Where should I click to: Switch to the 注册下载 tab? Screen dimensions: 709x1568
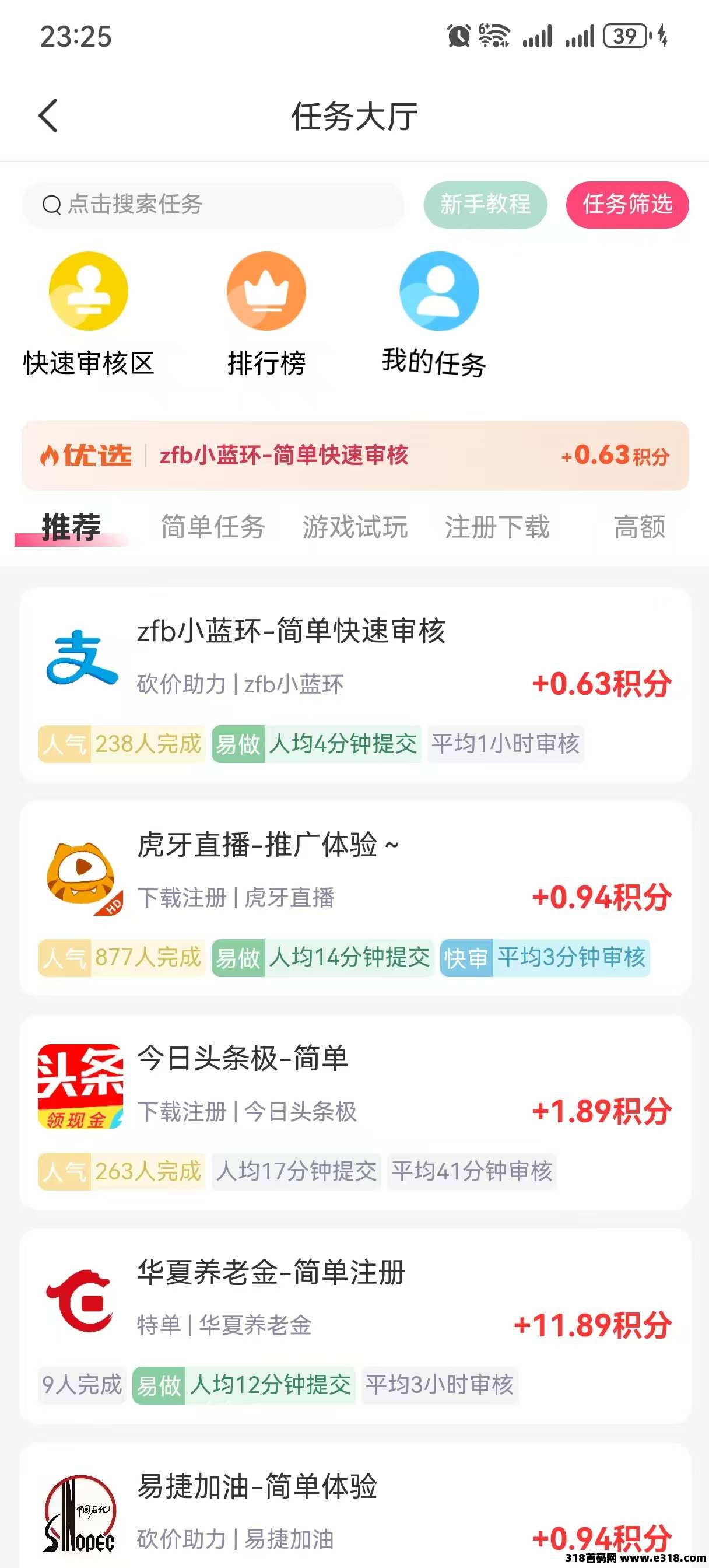(x=497, y=527)
